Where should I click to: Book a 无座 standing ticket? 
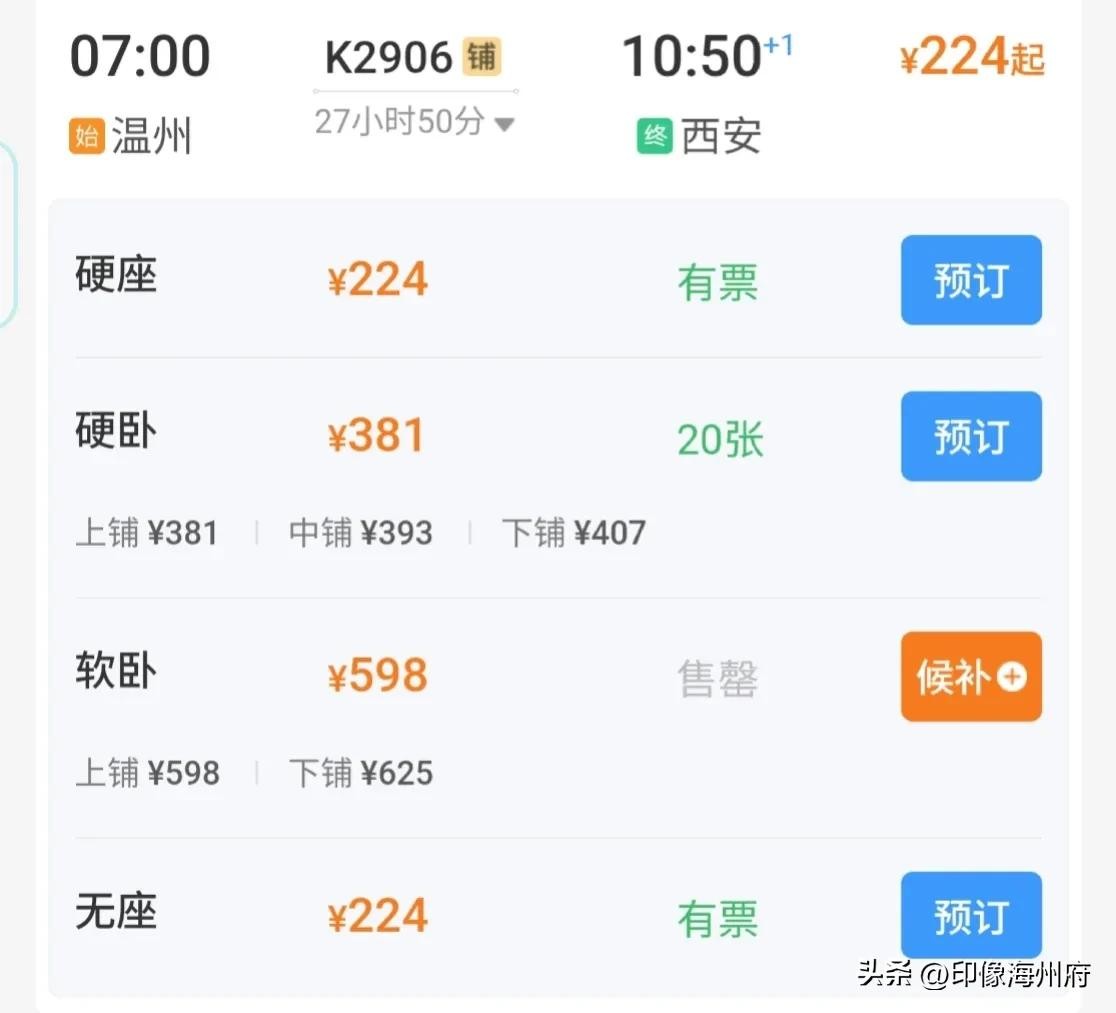[x=970, y=916]
